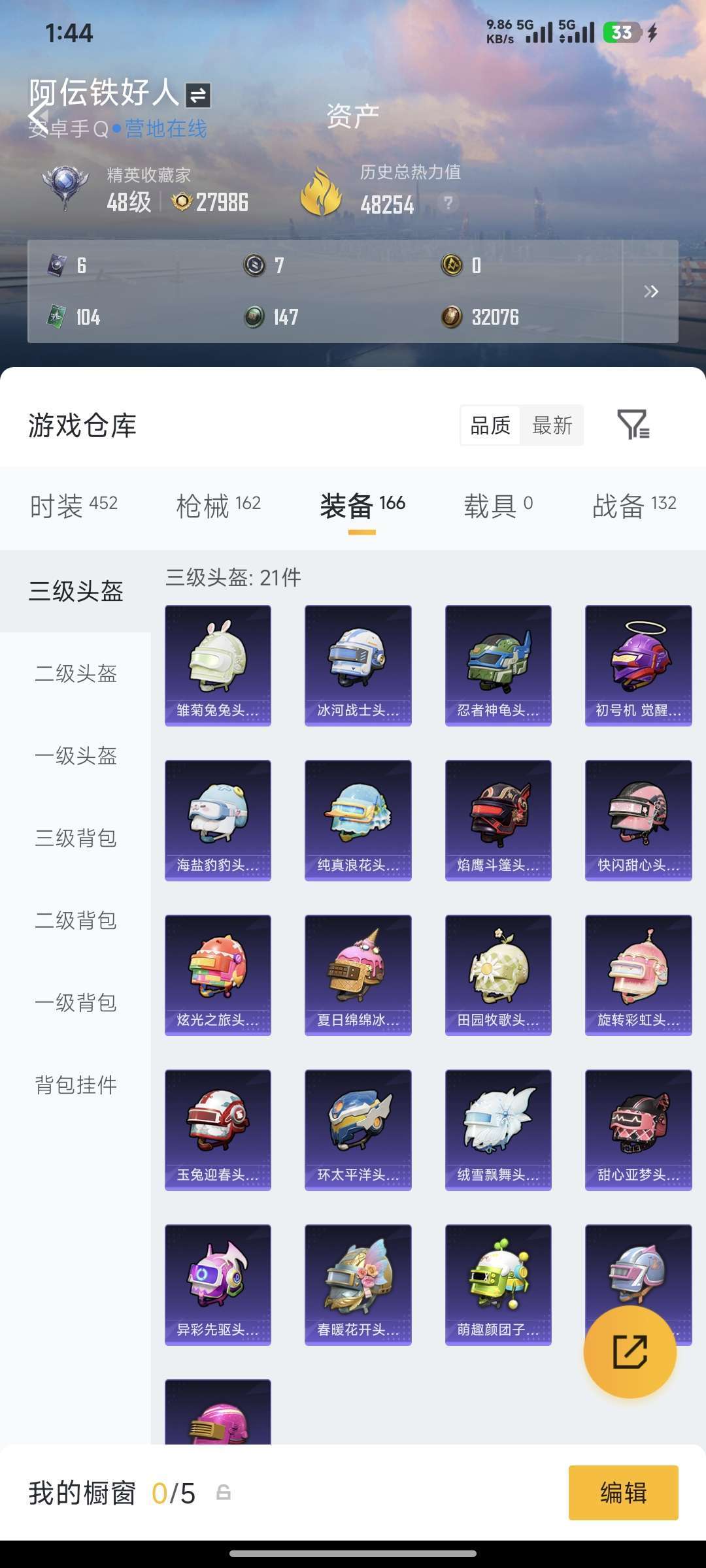
Task: Select the 背包挂件 category
Action: 76,1085
